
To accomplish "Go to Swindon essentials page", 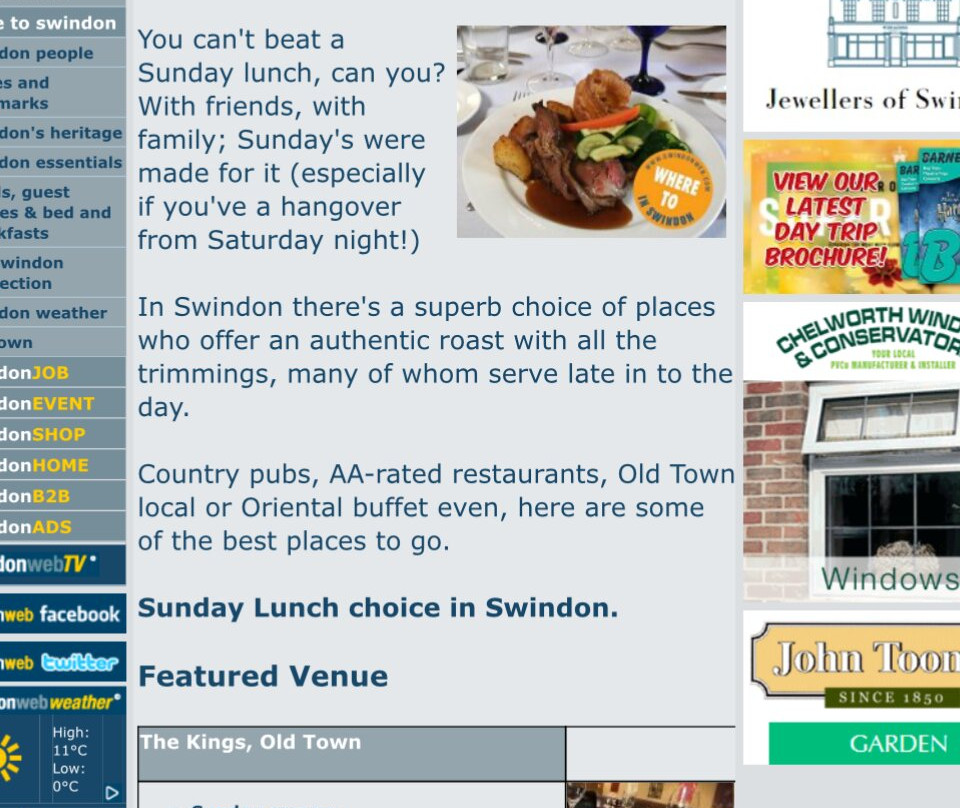I will pyautogui.click(x=60, y=163).
